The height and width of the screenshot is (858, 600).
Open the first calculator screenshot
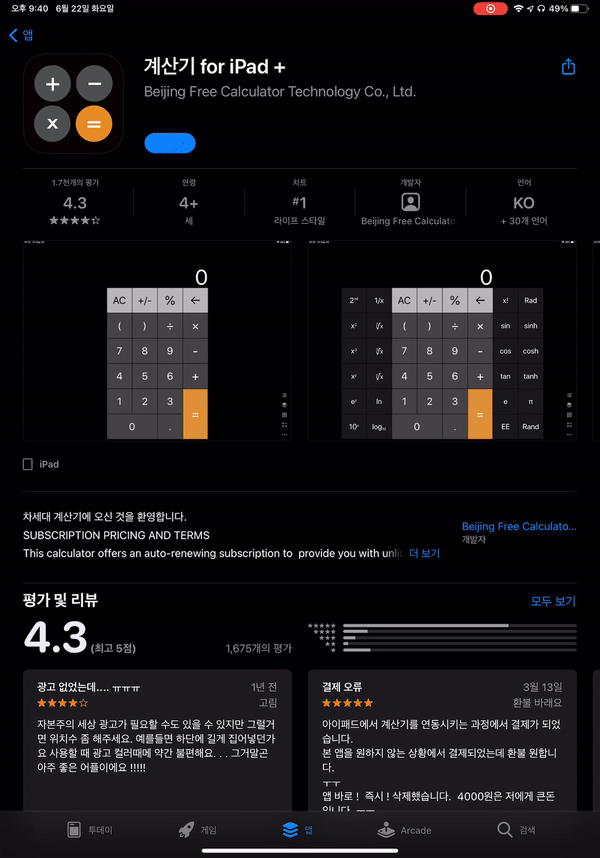pos(157,340)
